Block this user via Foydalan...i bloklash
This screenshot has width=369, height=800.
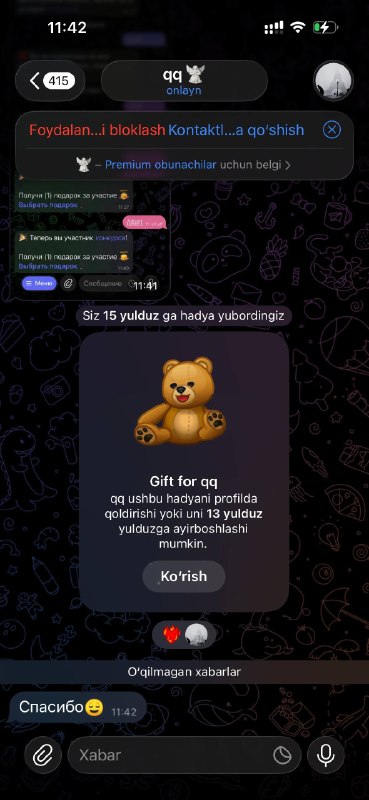point(97,130)
